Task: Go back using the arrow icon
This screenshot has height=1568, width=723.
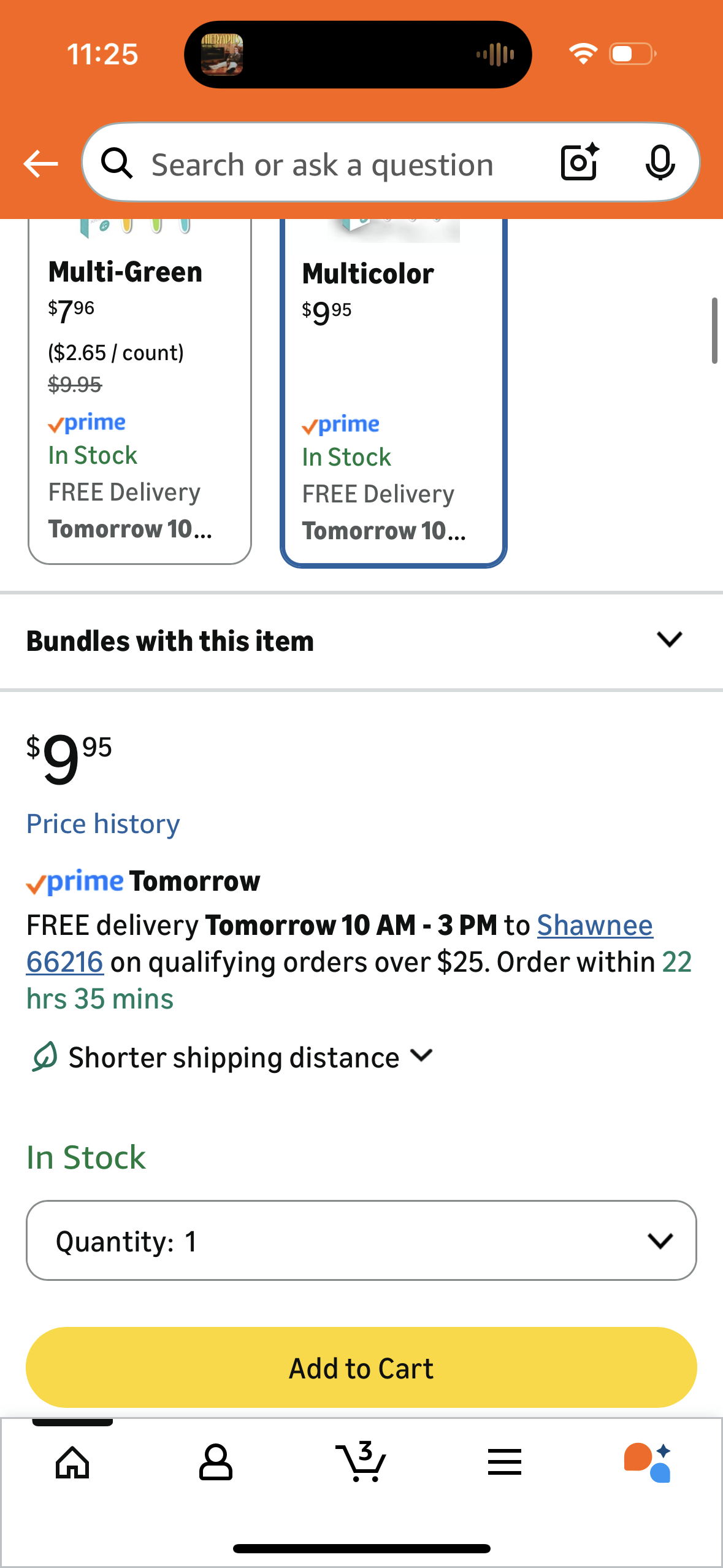Action: [40, 164]
